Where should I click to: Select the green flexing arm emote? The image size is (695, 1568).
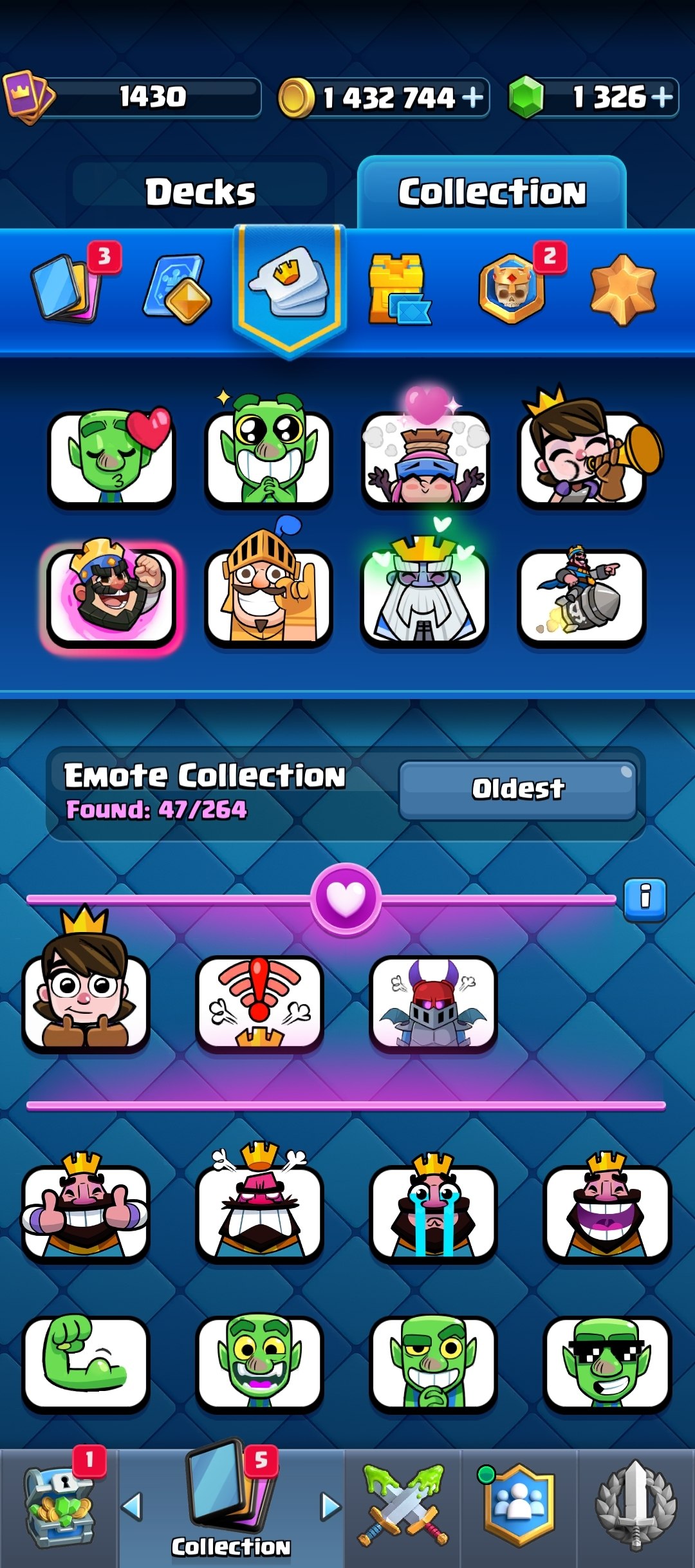tap(86, 1363)
